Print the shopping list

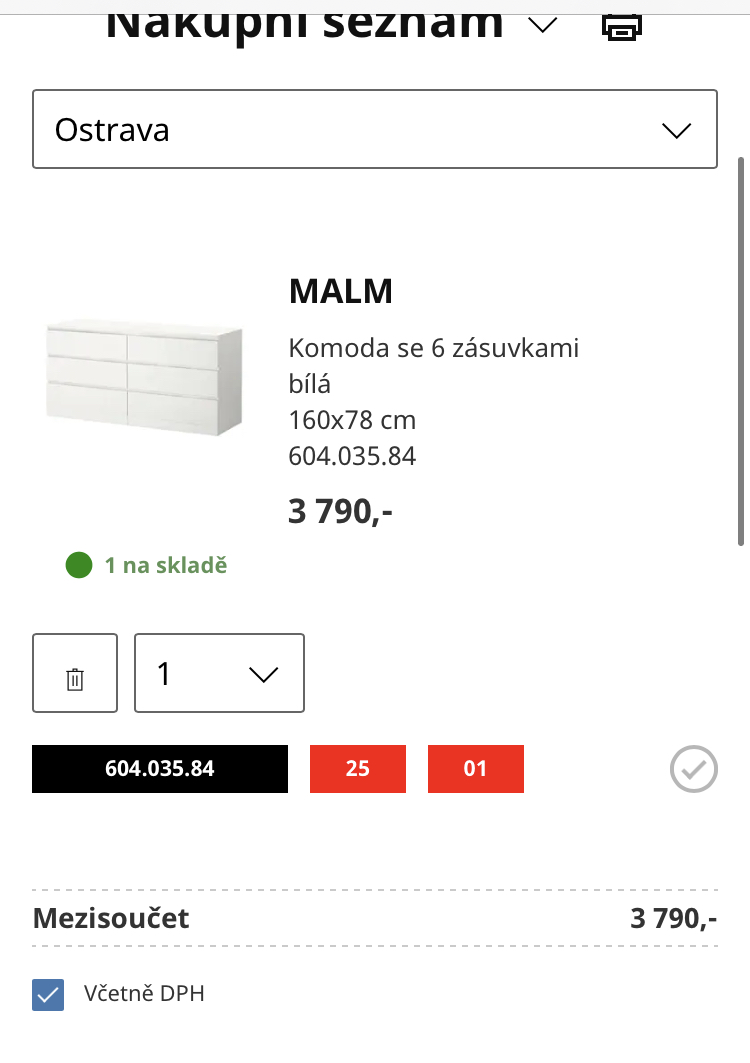621,27
